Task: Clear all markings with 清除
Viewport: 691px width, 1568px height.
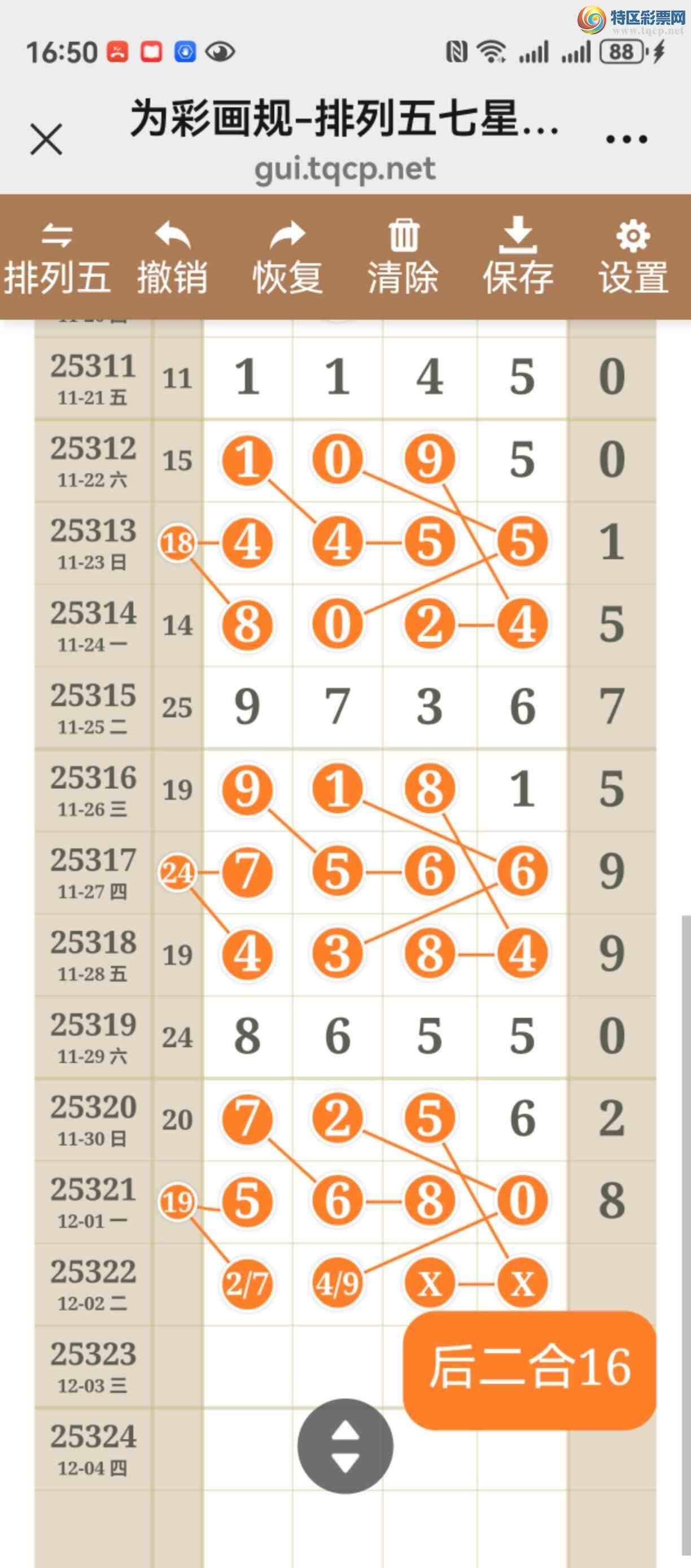Action: click(x=403, y=258)
